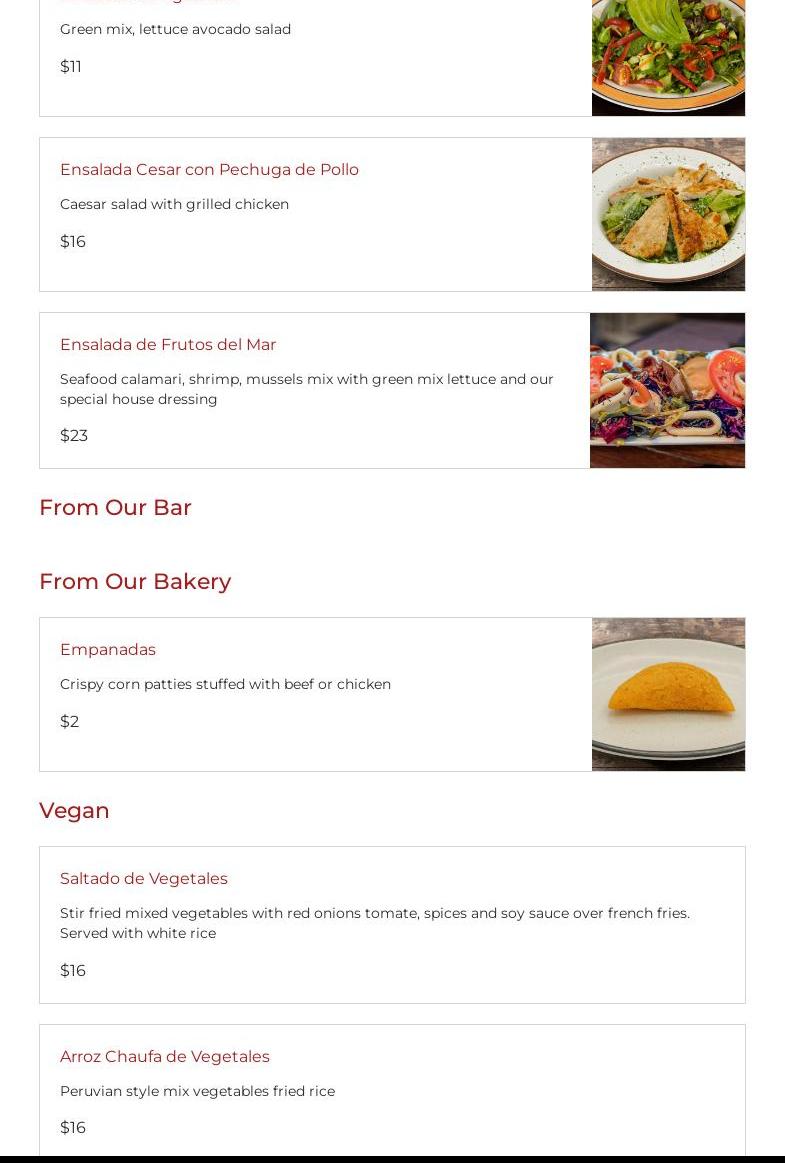The height and width of the screenshot is (1163, 785).
Task: Open Ensalada Cesar con Pechuga de Pollo
Action: [x=209, y=169]
